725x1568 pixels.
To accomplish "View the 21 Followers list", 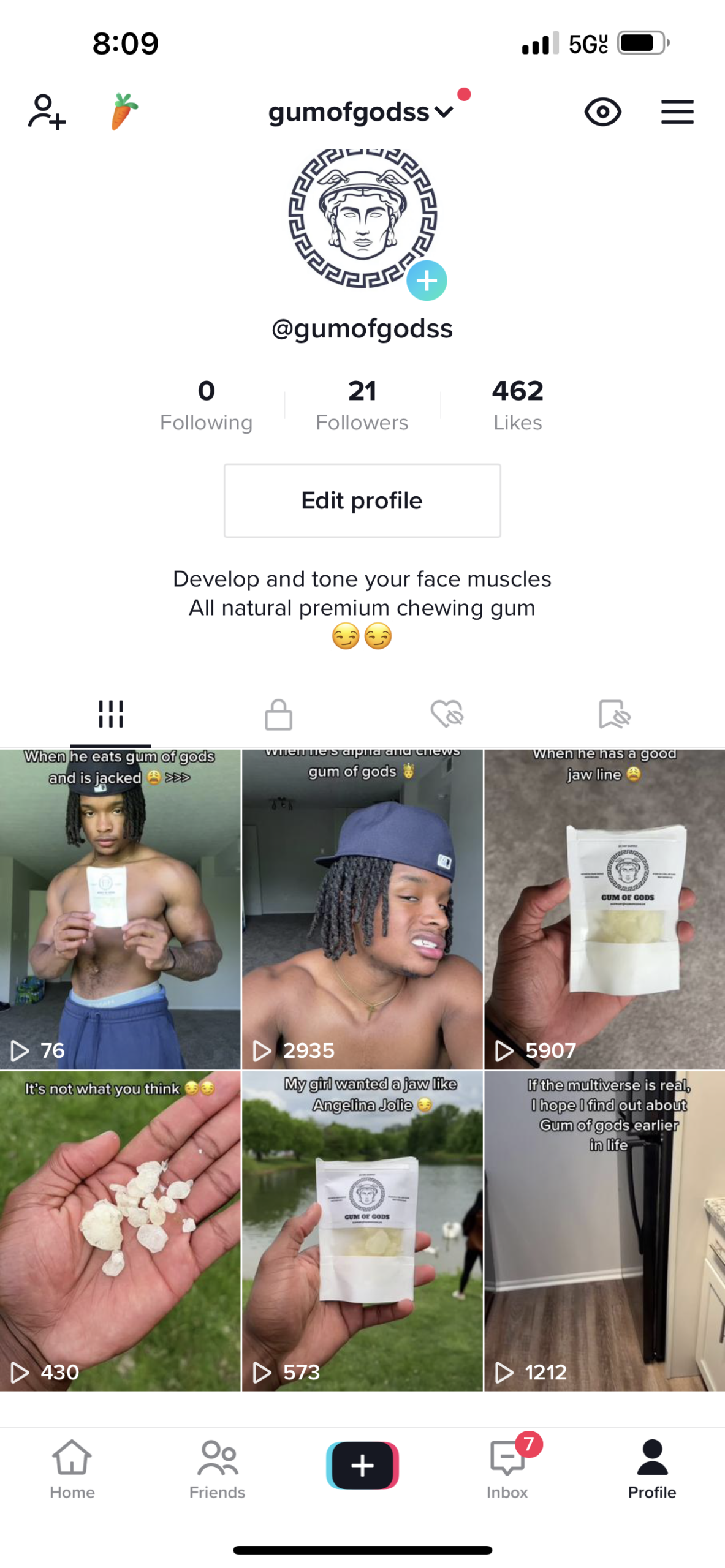I will [x=362, y=405].
